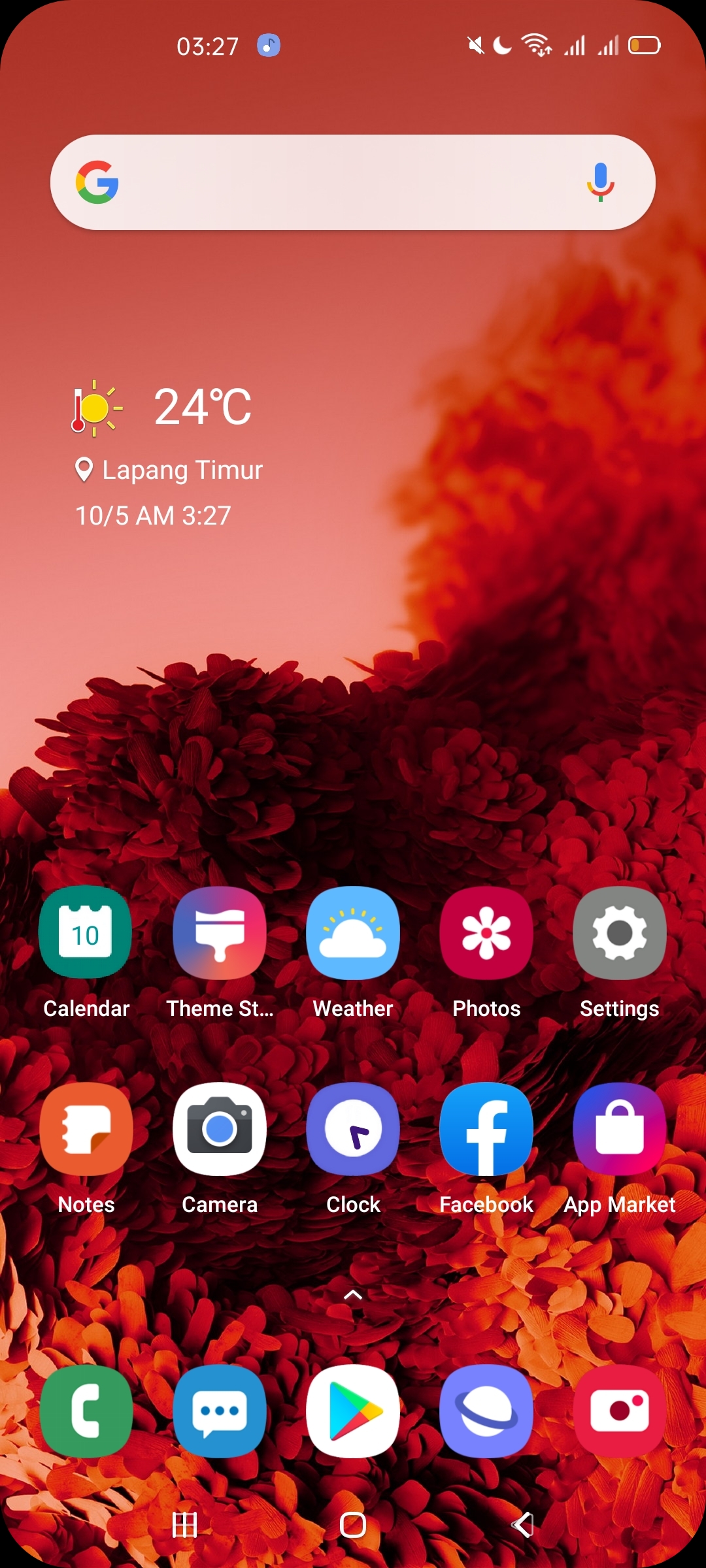Viewport: 706px width, 1568px height.
Task: Start voice search with the microphone
Action: 600,182
